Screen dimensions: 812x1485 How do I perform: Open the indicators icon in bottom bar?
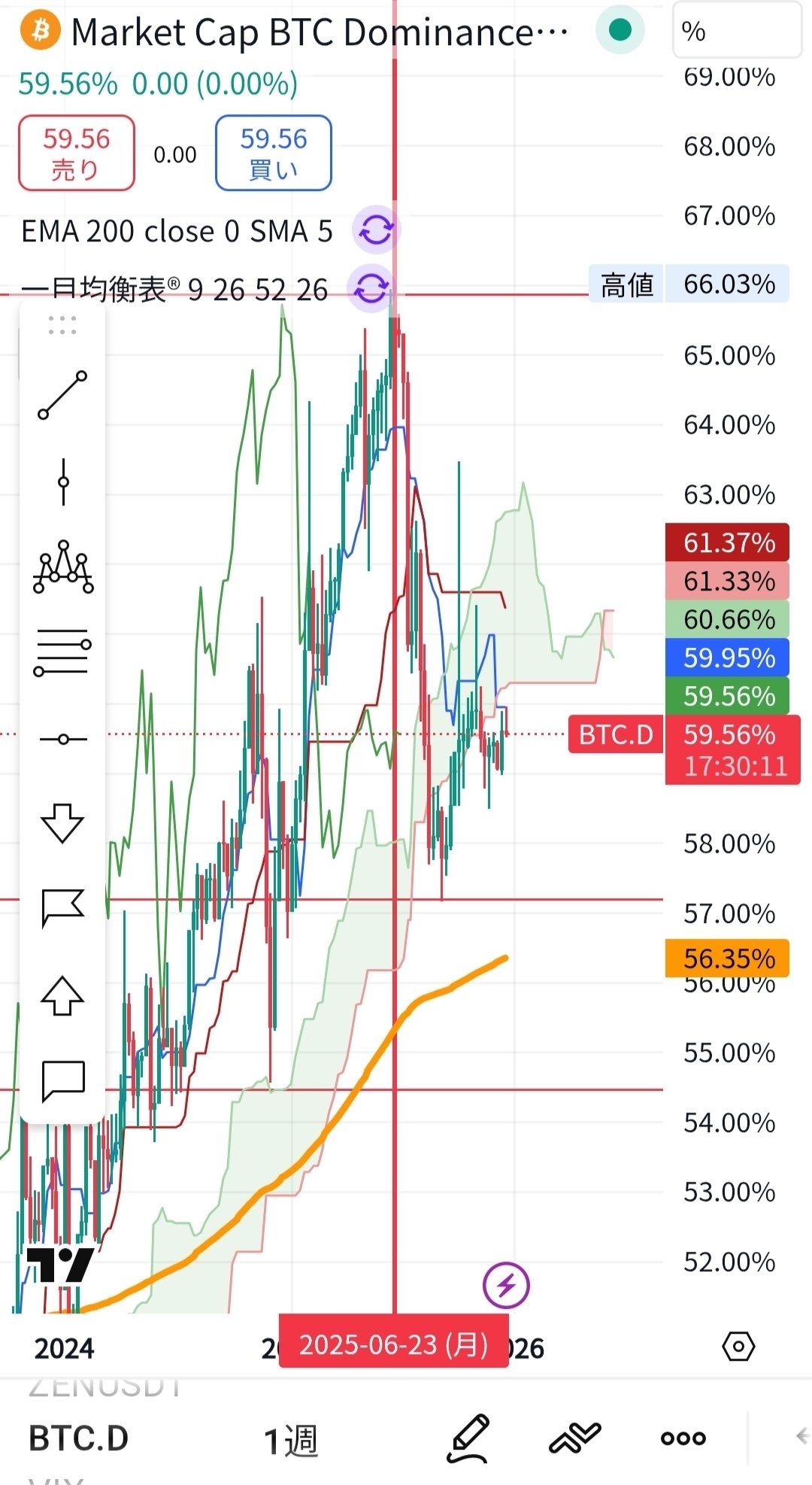tap(575, 1435)
